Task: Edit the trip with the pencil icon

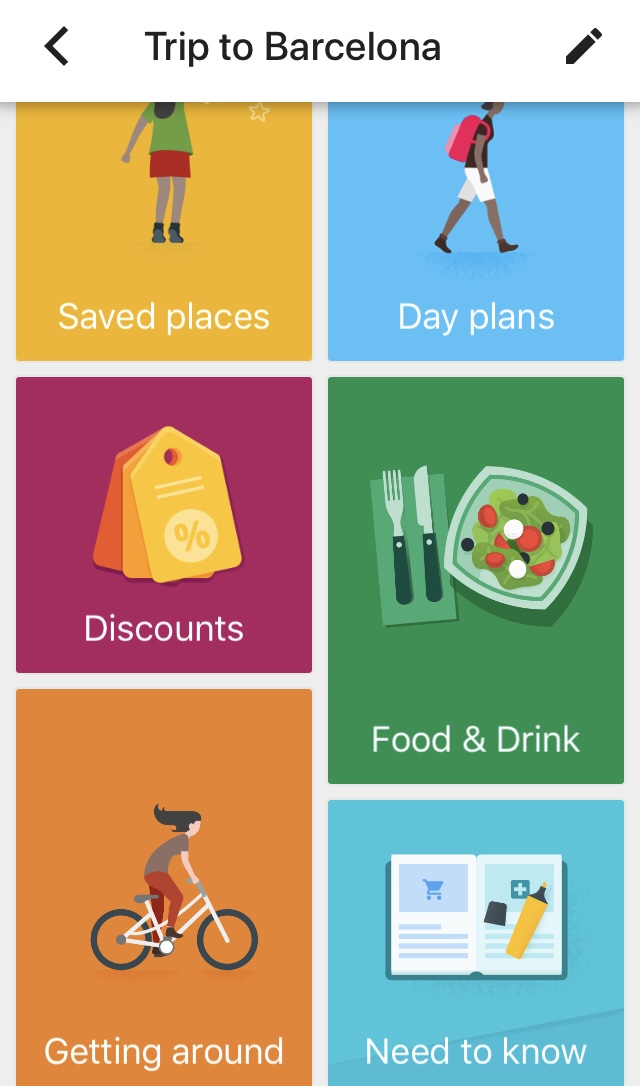Action: pyautogui.click(x=584, y=47)
